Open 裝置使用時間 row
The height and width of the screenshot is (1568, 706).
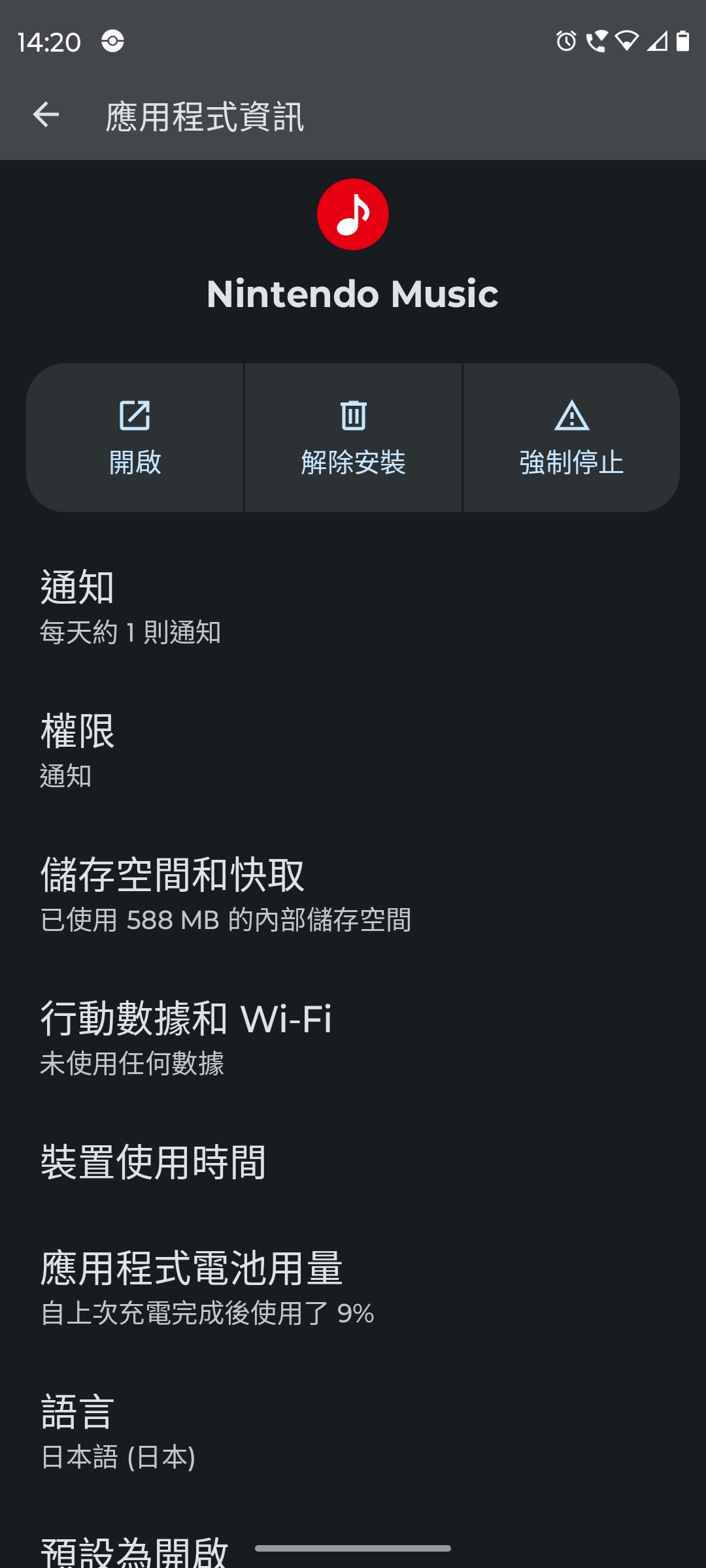click(353, 1163)
